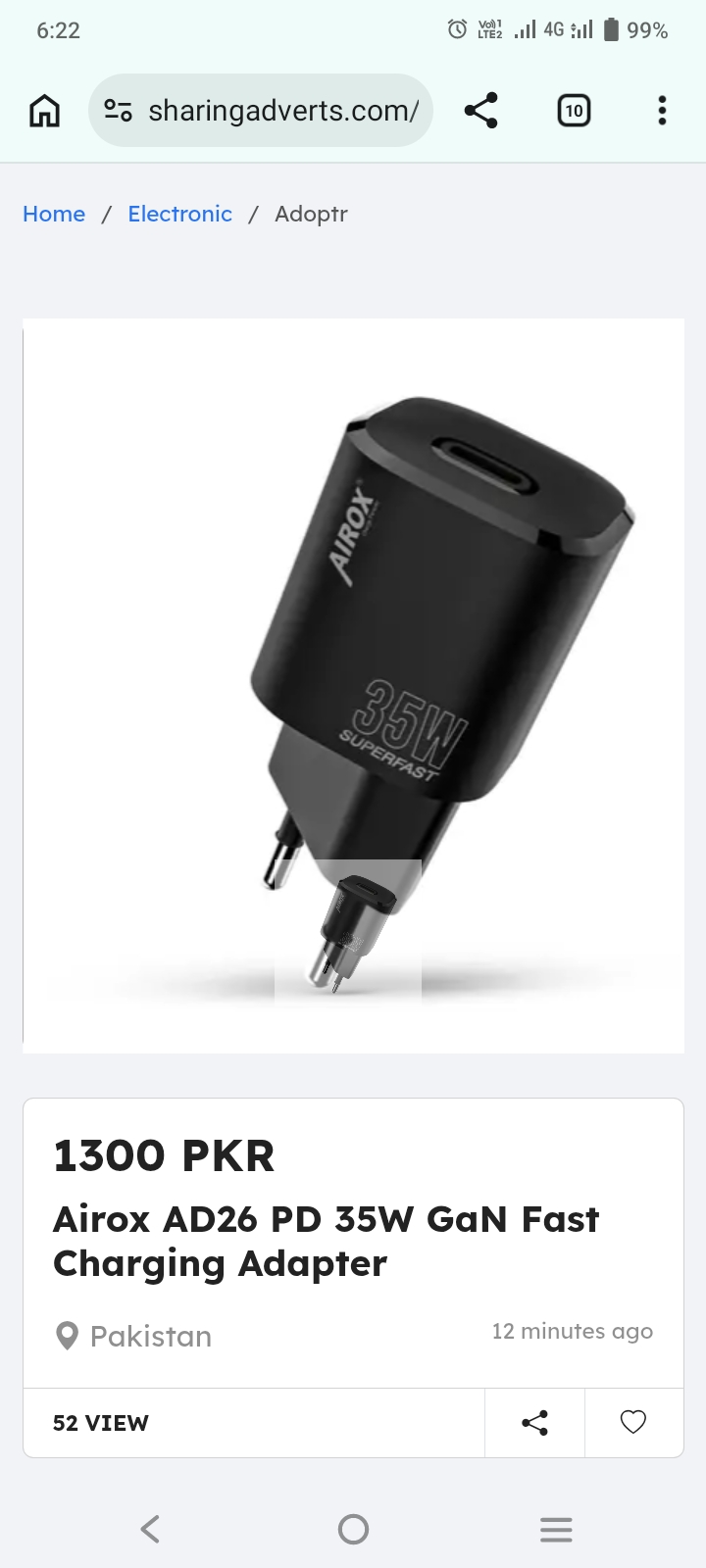The height and width of the screenshot is (1568, 706).
Task: Tap the browser home icon
Action: 44,111
